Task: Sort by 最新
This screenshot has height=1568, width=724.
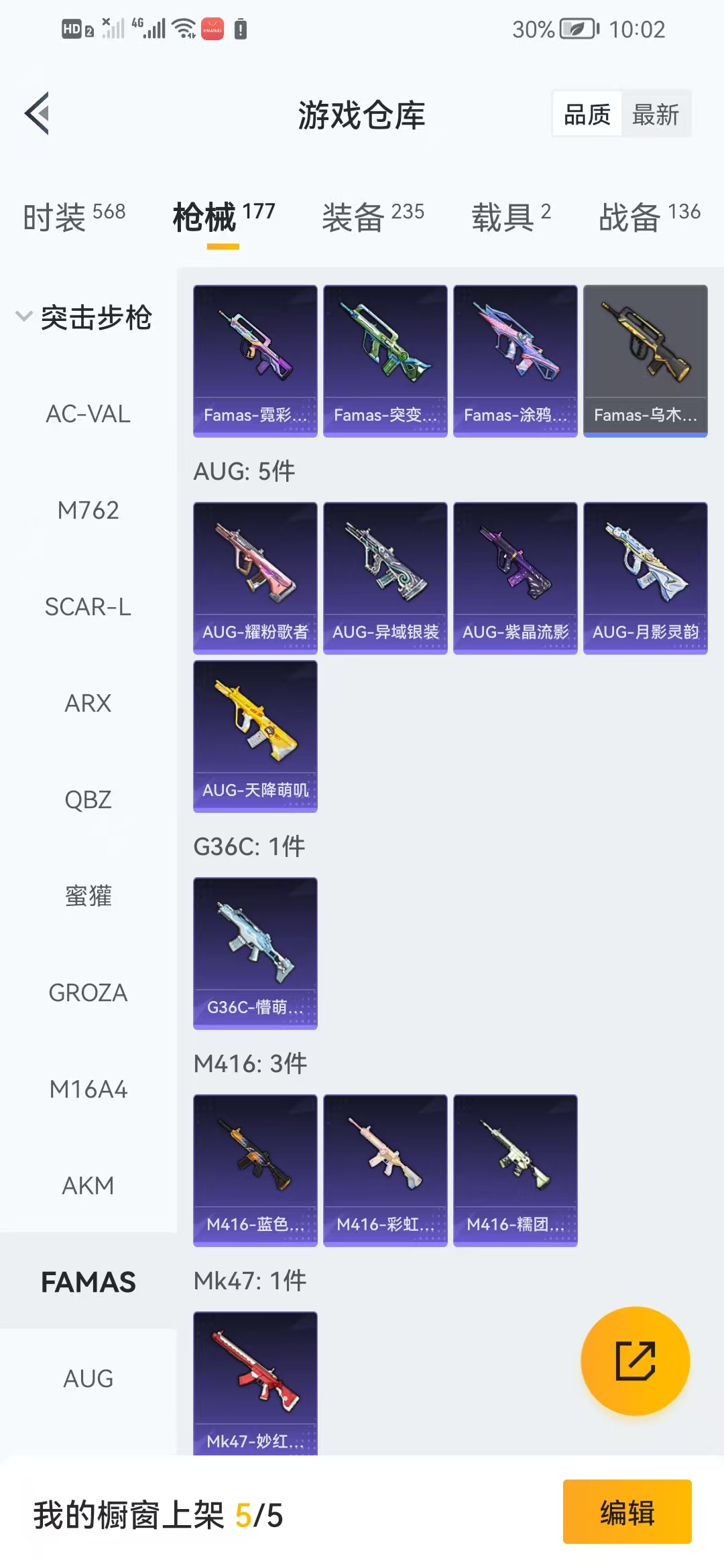Action: [x=656, y=115]
